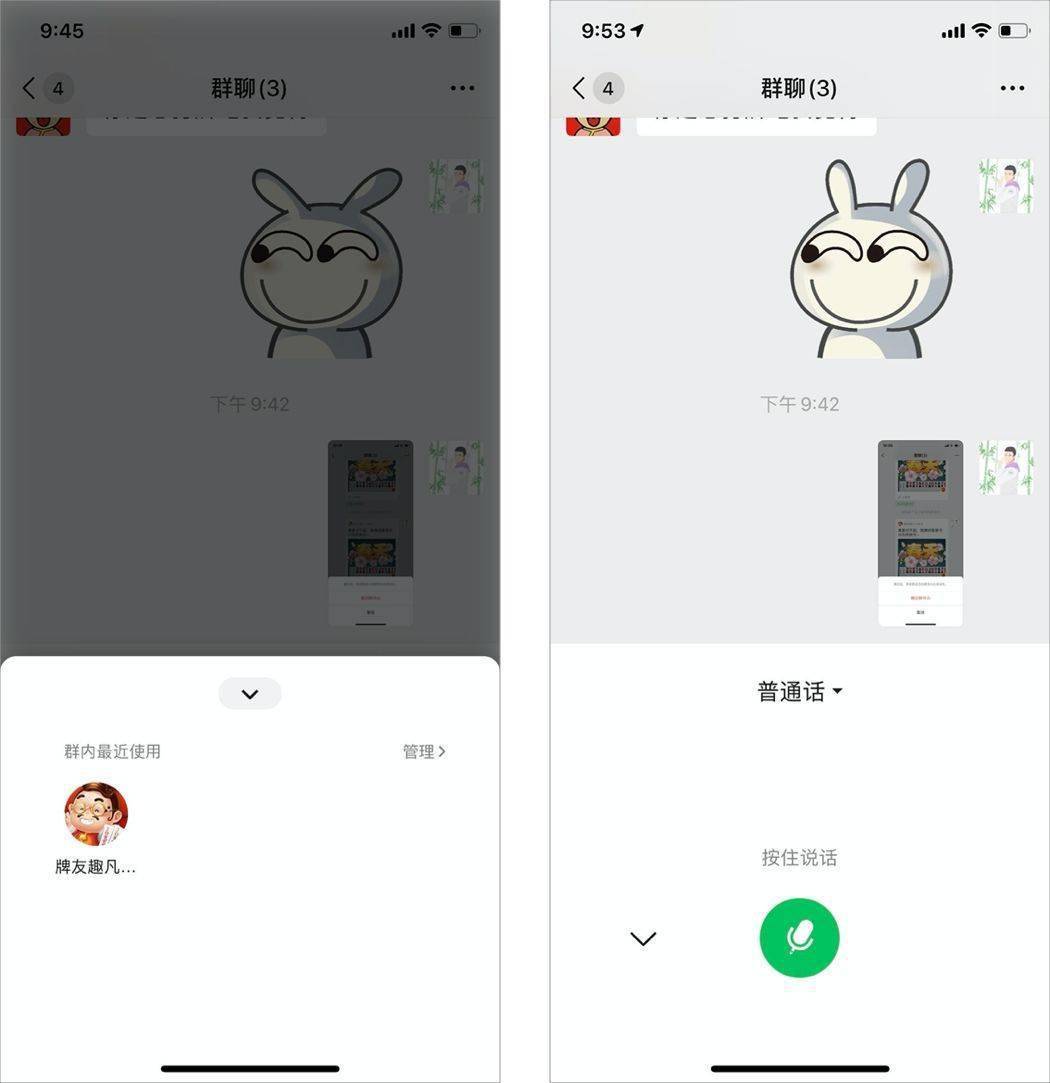
Task: Launch the 牌友趣凡 mini program
Action: tap(96, 815)
